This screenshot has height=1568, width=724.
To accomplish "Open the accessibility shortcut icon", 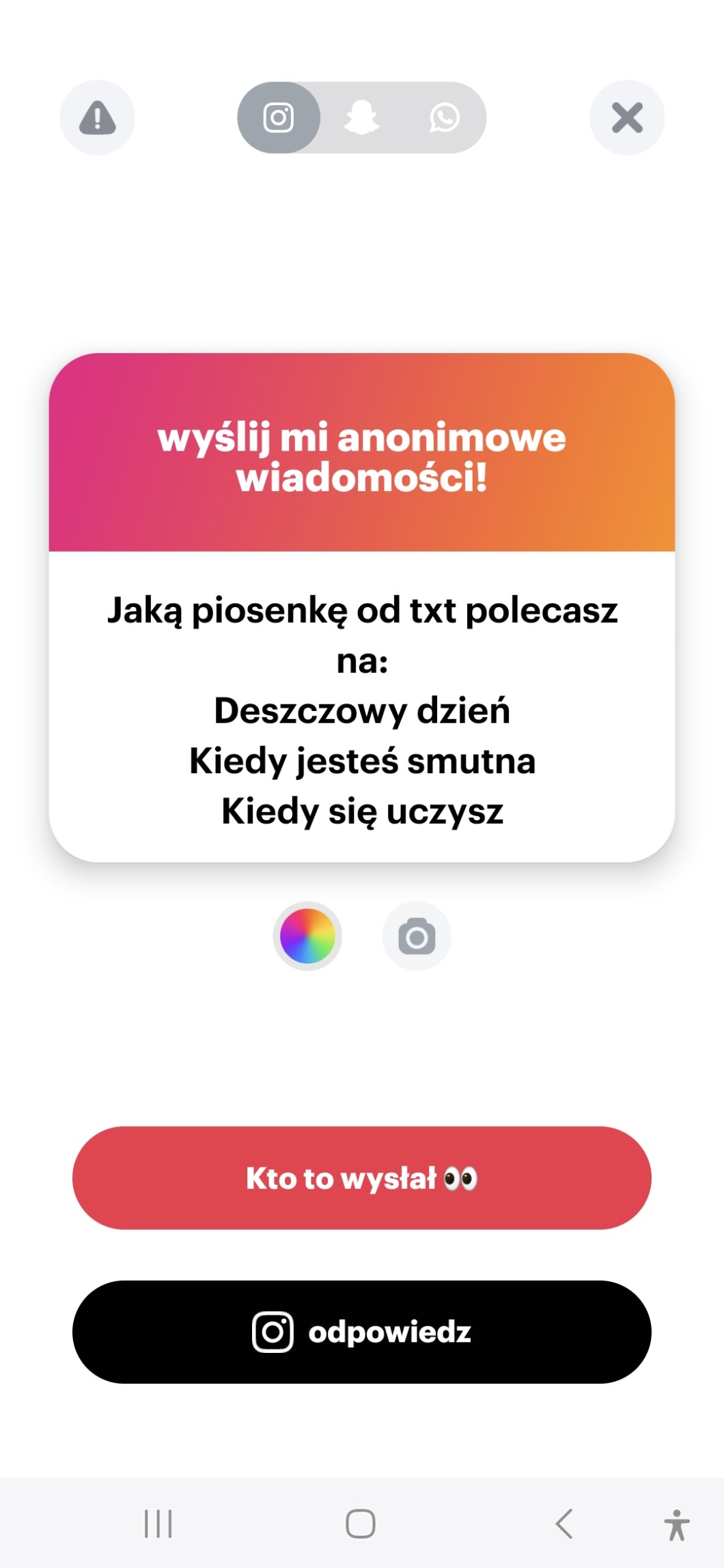I will [x=676, y=1524].
